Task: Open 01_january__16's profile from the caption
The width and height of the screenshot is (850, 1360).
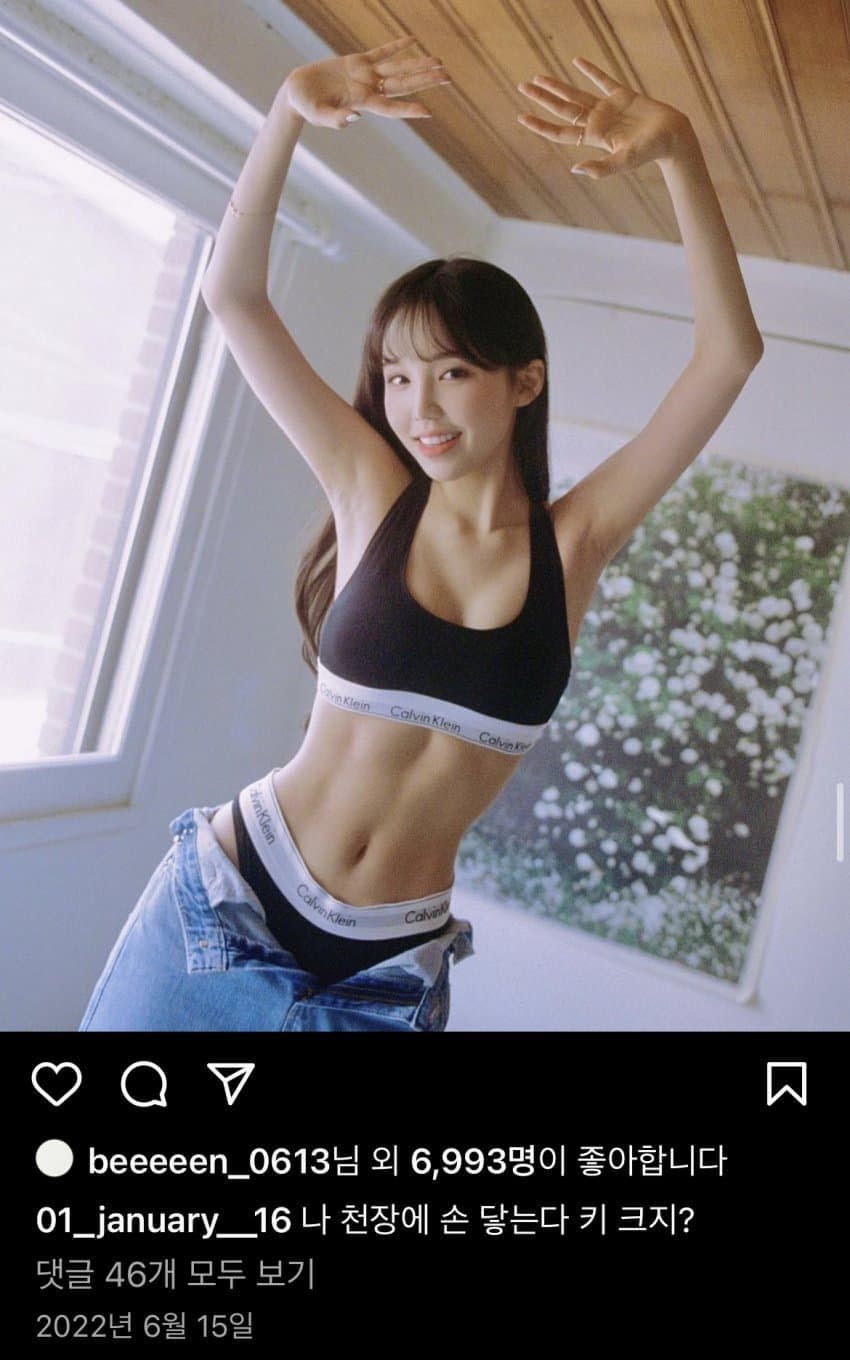Action: click(164, 1220)
